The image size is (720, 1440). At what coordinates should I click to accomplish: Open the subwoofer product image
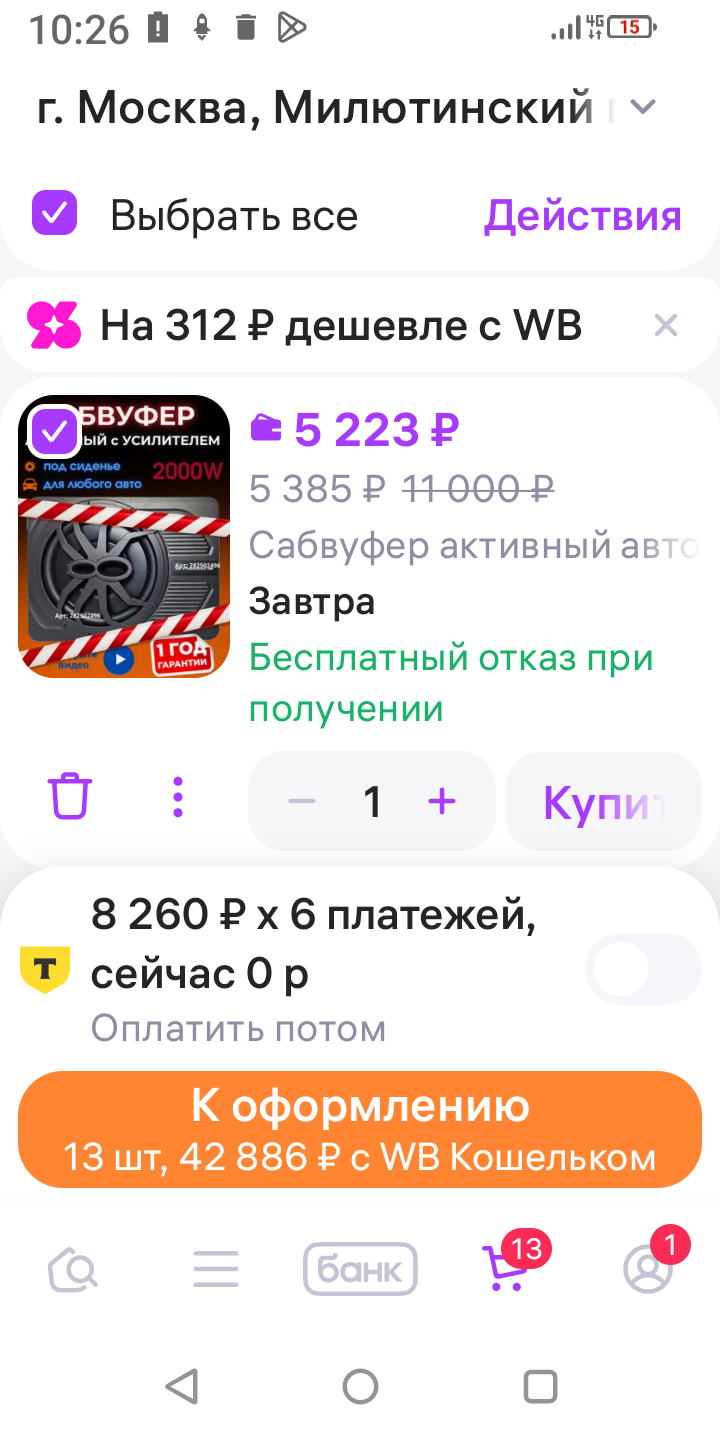(124, 560)
